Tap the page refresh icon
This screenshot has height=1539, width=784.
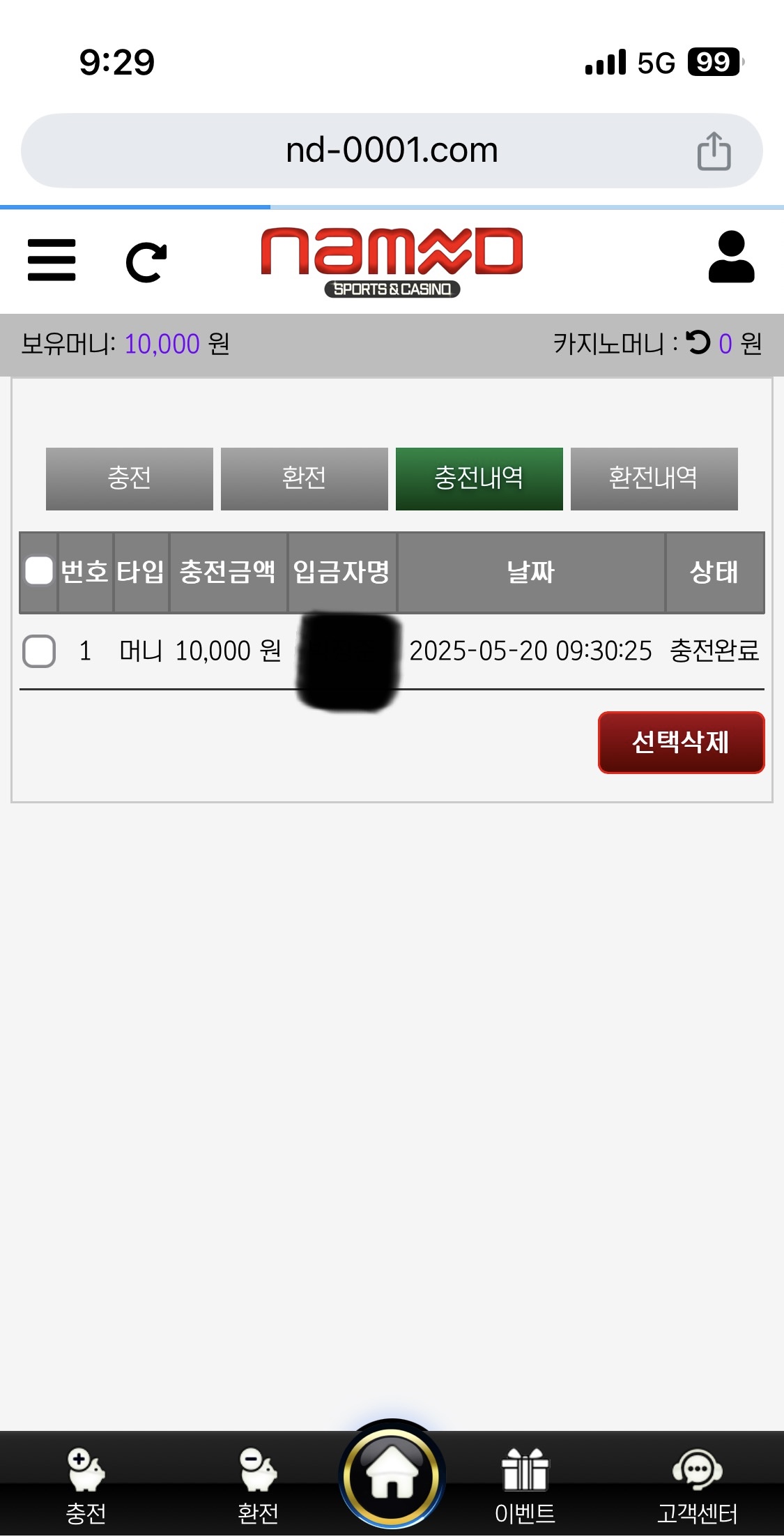click(146, 262)
